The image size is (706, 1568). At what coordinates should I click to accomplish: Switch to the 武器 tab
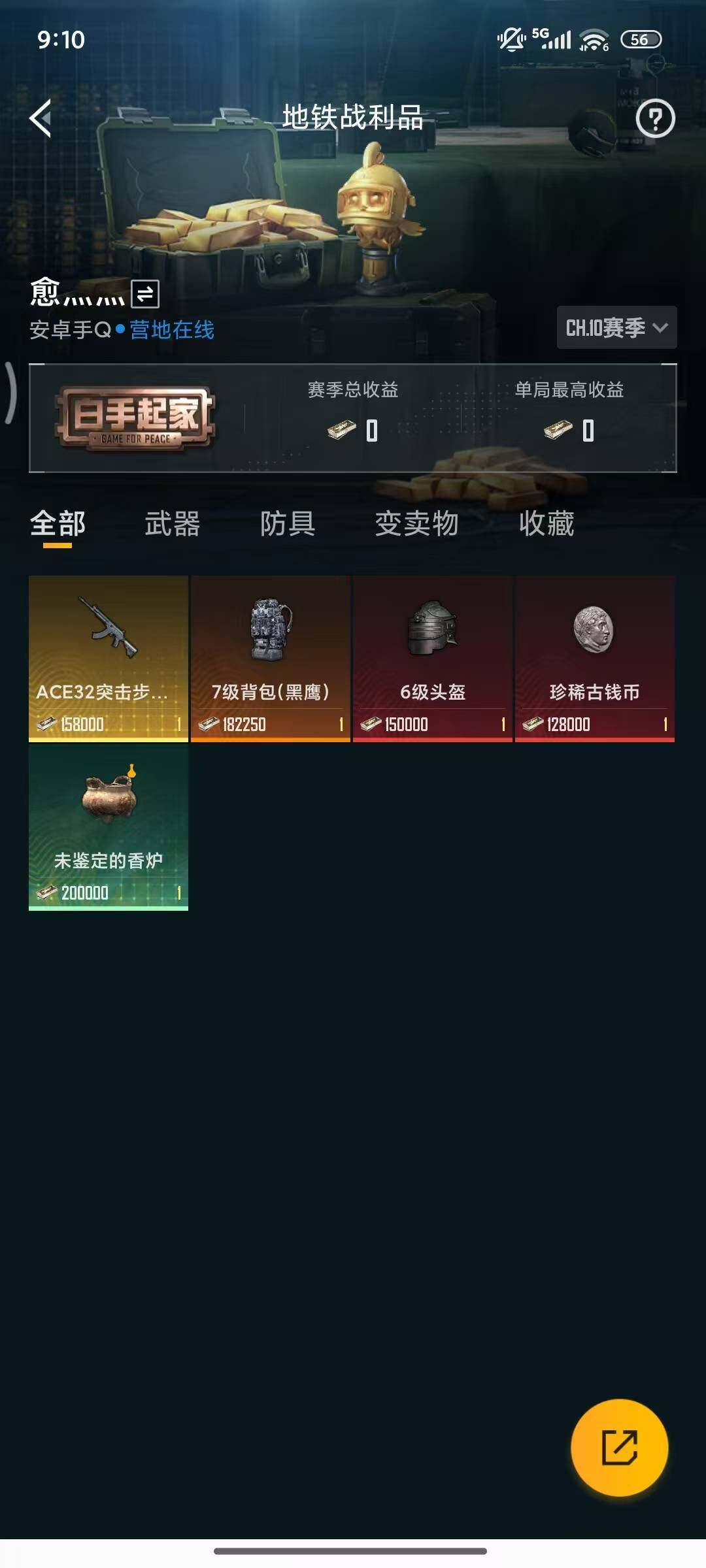173,523
